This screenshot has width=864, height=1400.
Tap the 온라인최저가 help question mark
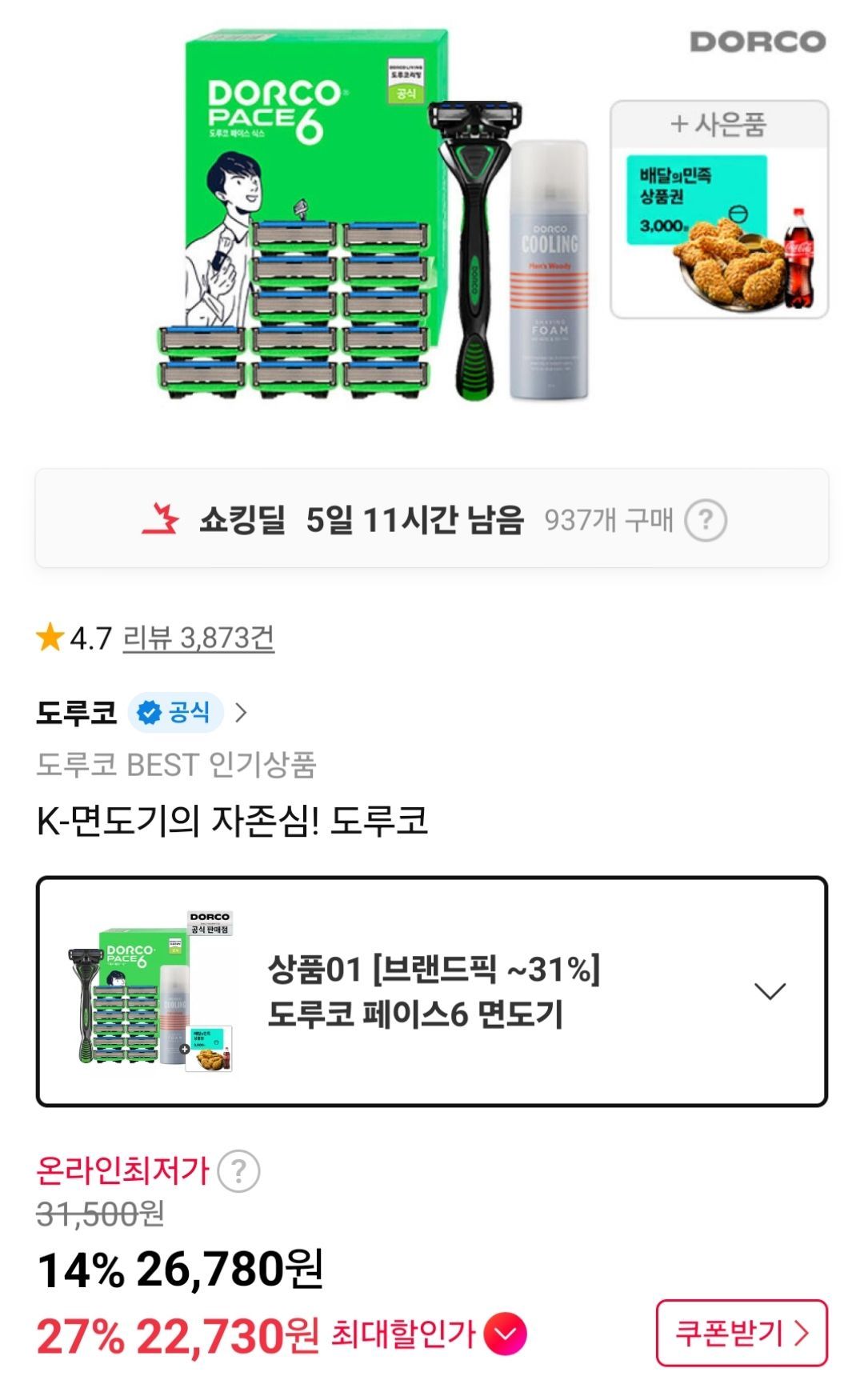[x=238, y=1171]
